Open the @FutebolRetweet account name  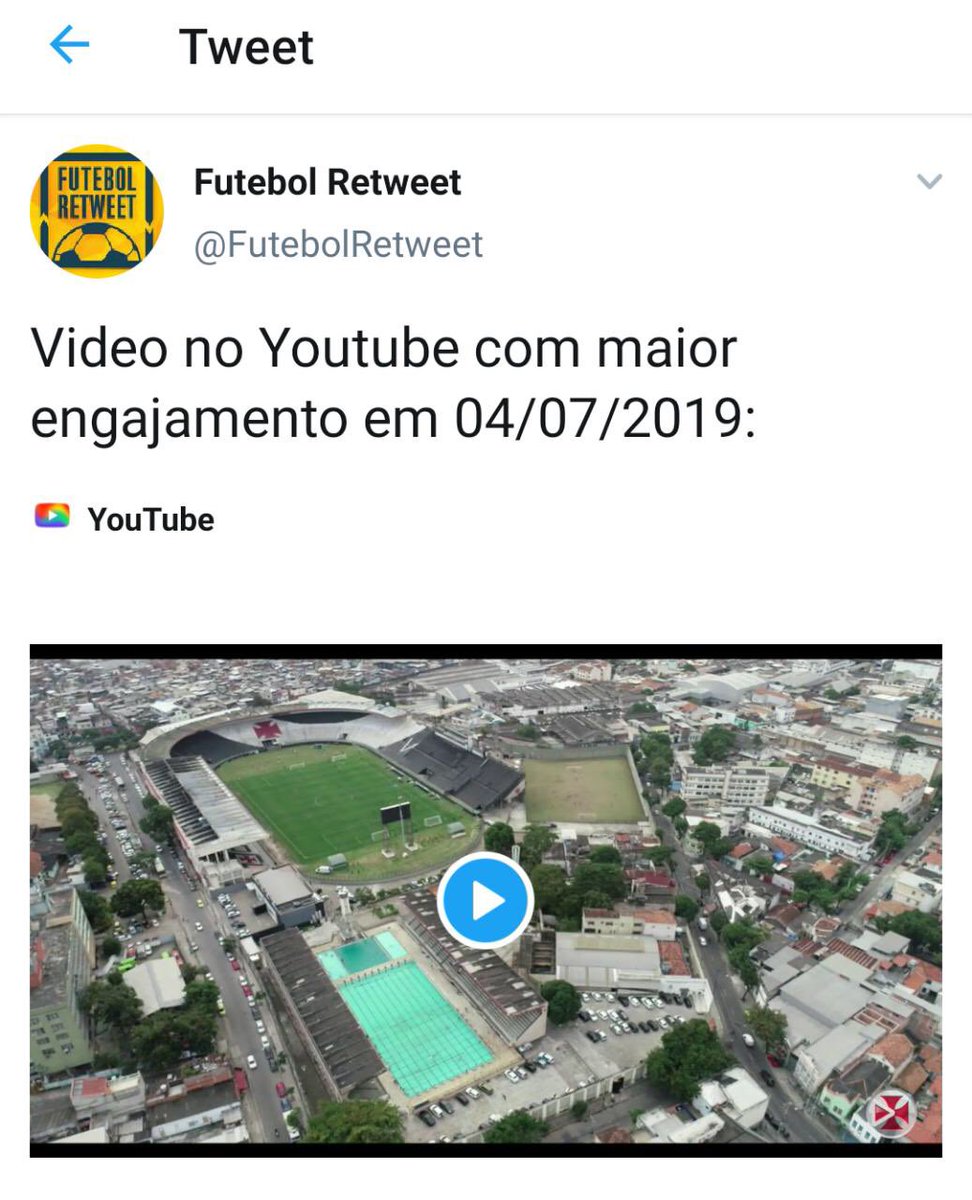point(338,245)
